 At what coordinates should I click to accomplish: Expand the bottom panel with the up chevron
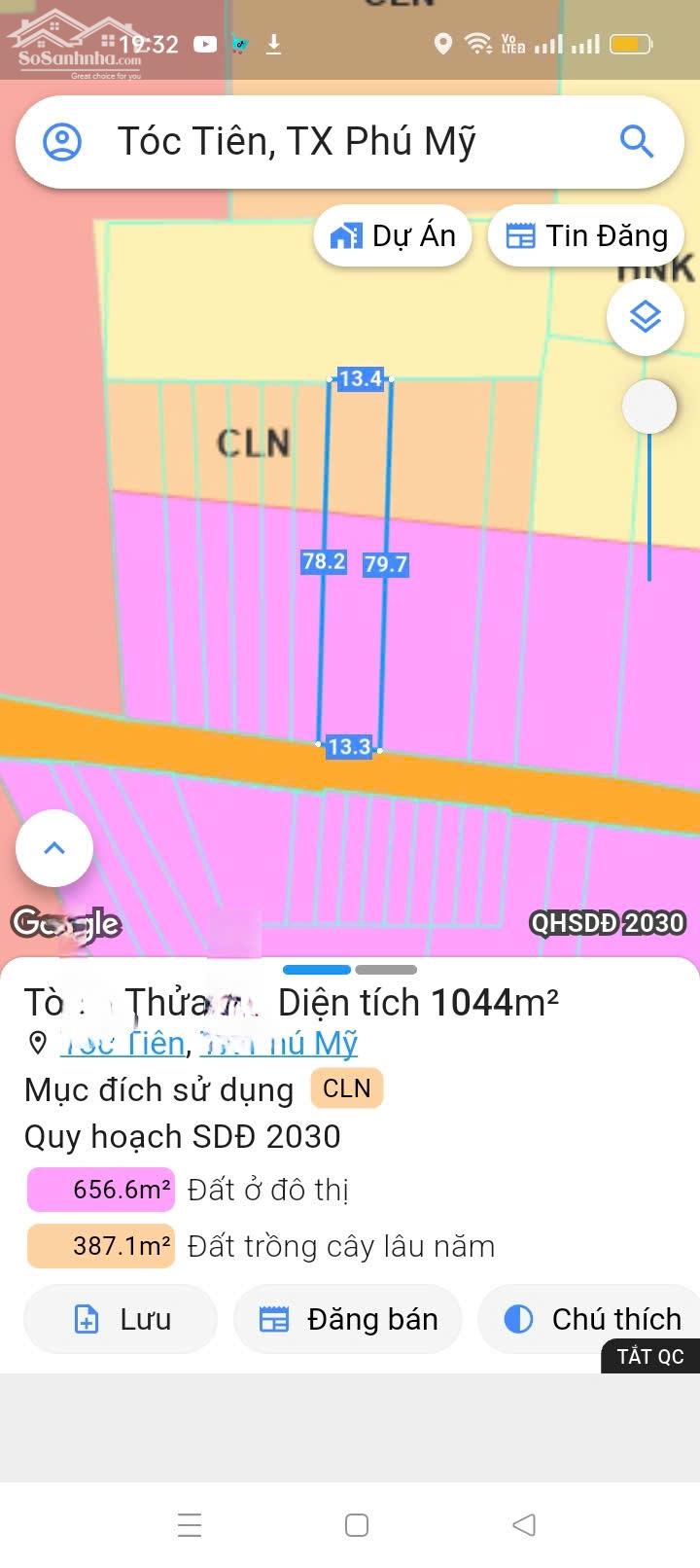(53, 847)
